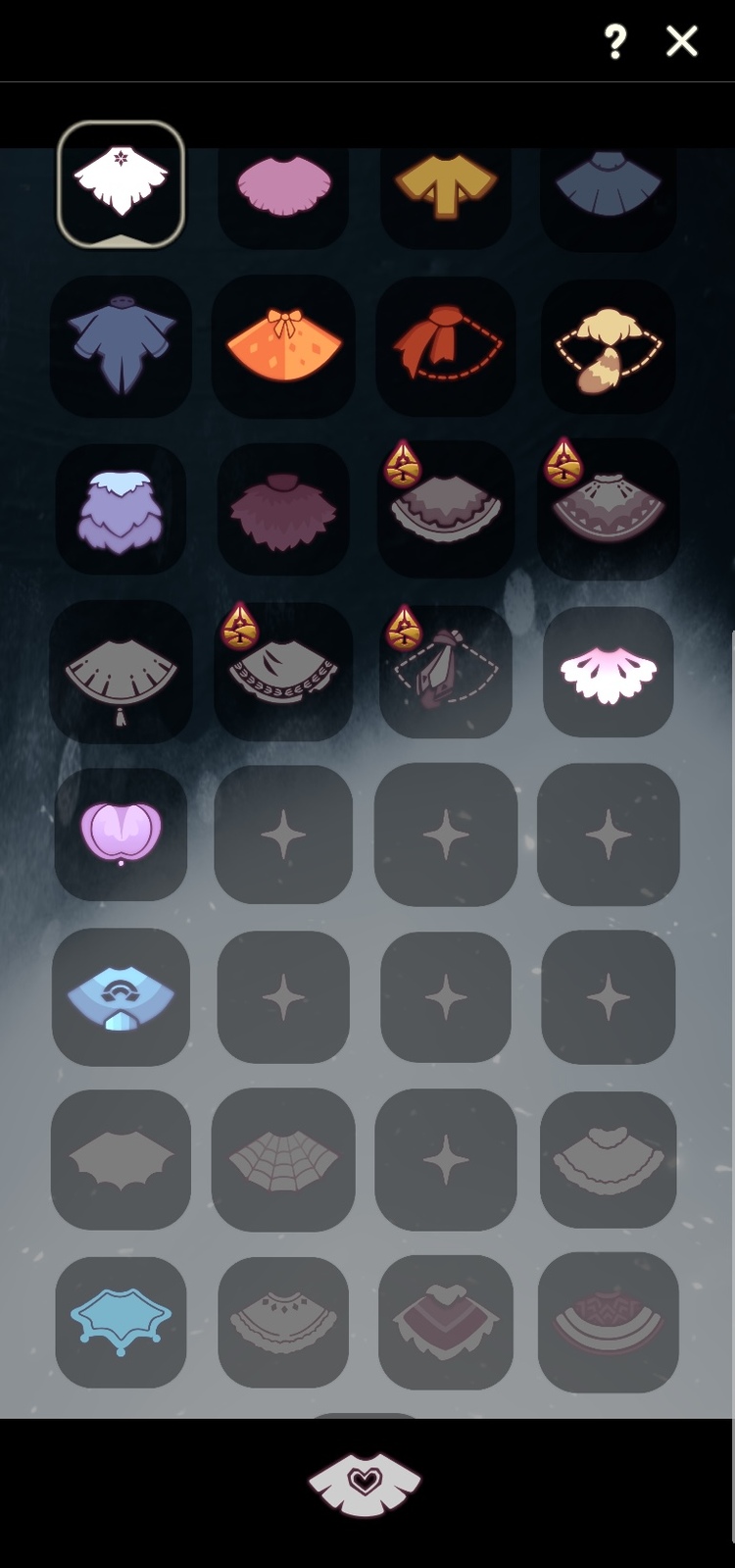Equip the orange cape with bow
Screen dimensions: 735x1568
pos(283,347)
